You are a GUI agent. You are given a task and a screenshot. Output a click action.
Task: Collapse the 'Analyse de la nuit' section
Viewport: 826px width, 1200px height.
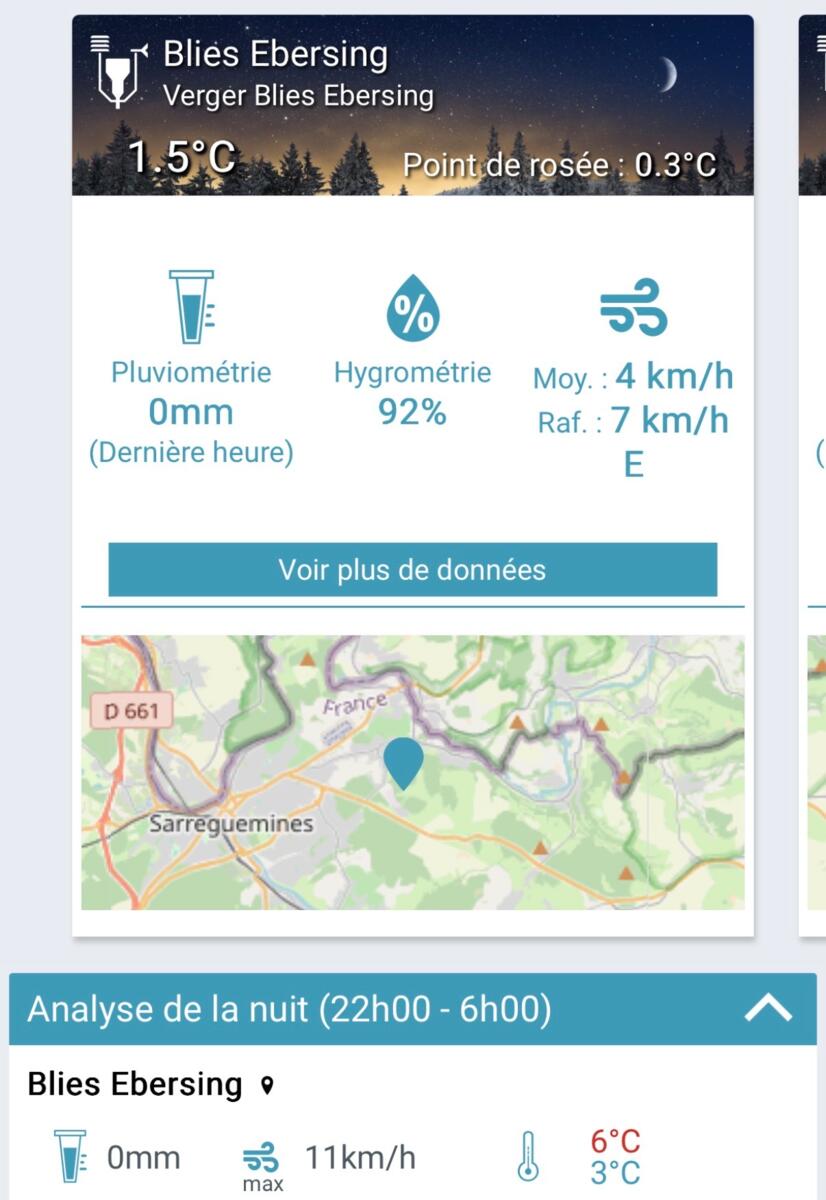coord(768,1009)
